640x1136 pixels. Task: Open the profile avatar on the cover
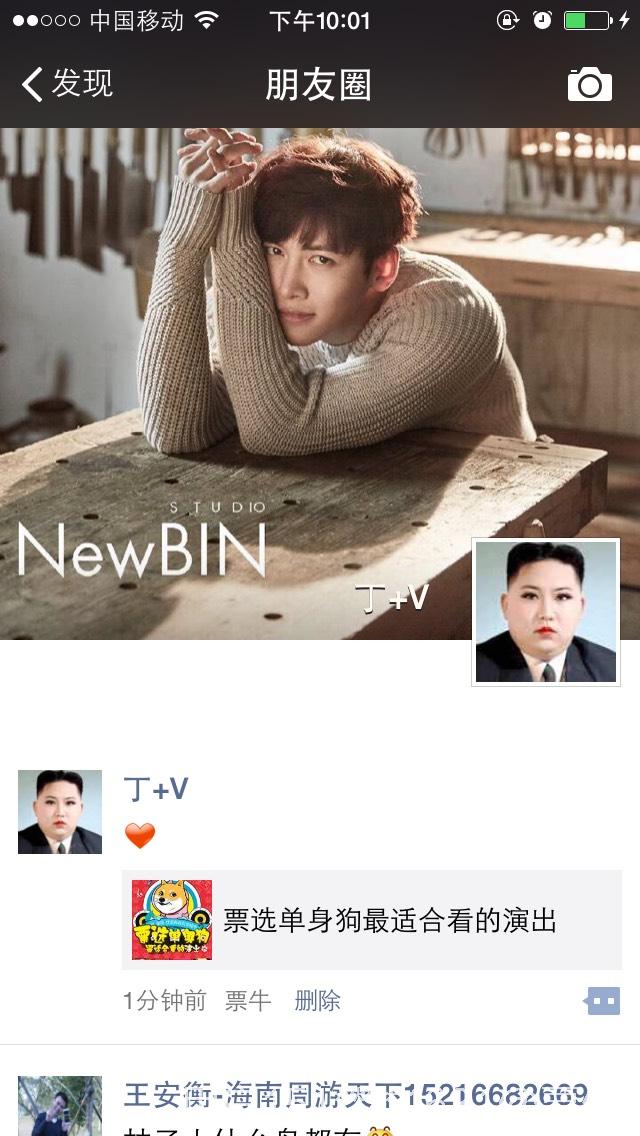(545, 612)
